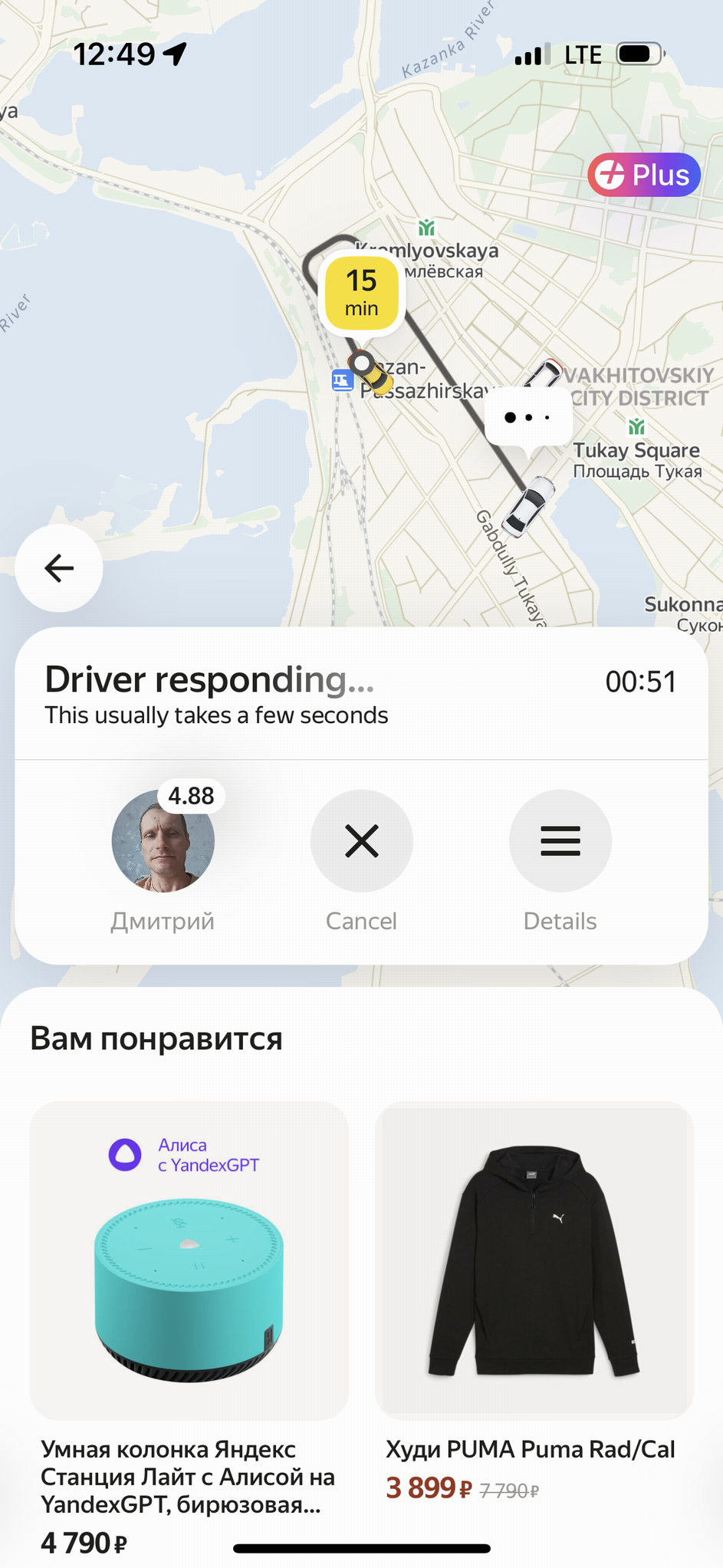Open the Plus subscription badge
The width and height of the screenshot is (723, 1568).
(644, 175)
